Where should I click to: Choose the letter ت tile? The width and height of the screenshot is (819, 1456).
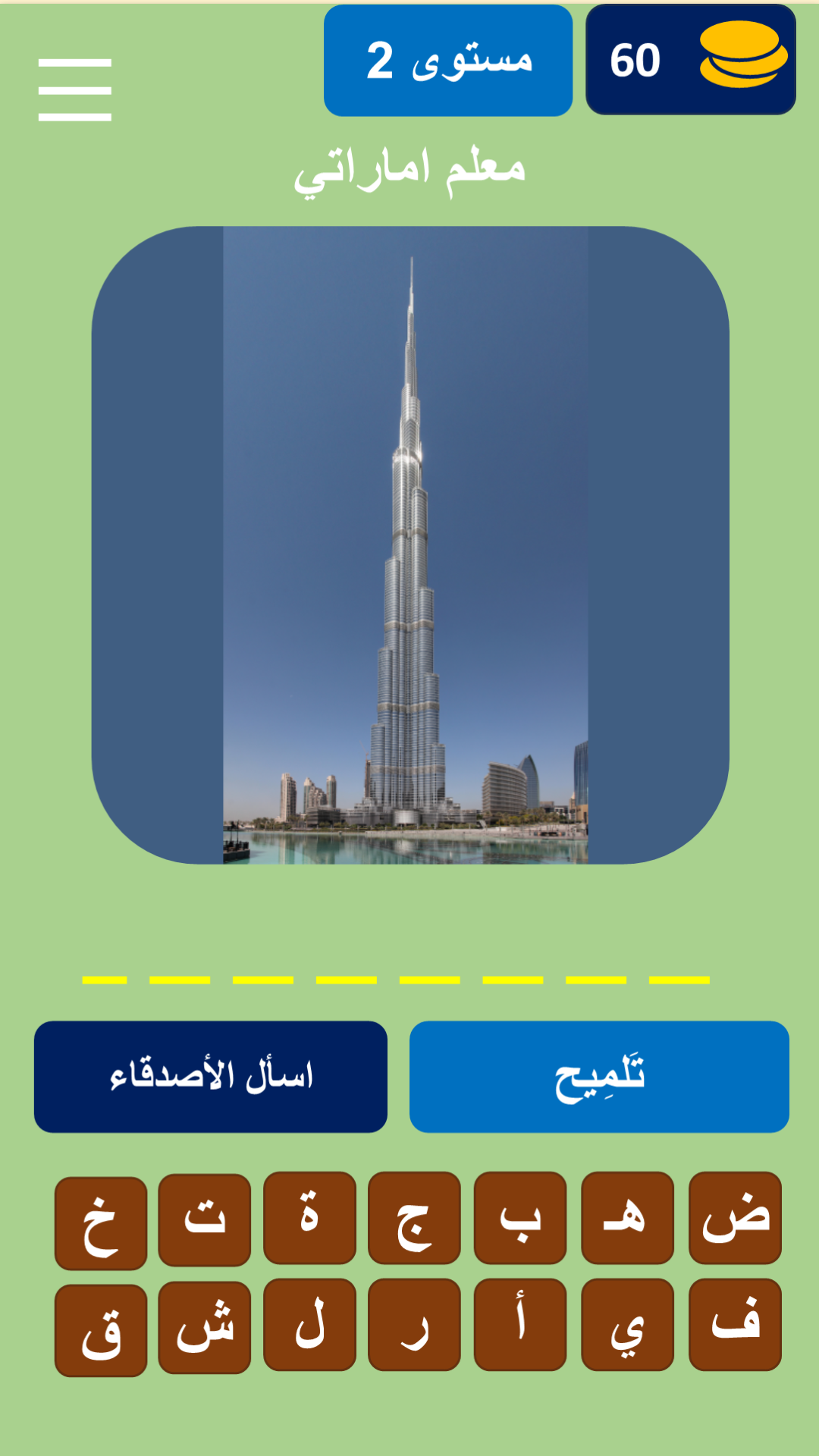point(205,1219)
